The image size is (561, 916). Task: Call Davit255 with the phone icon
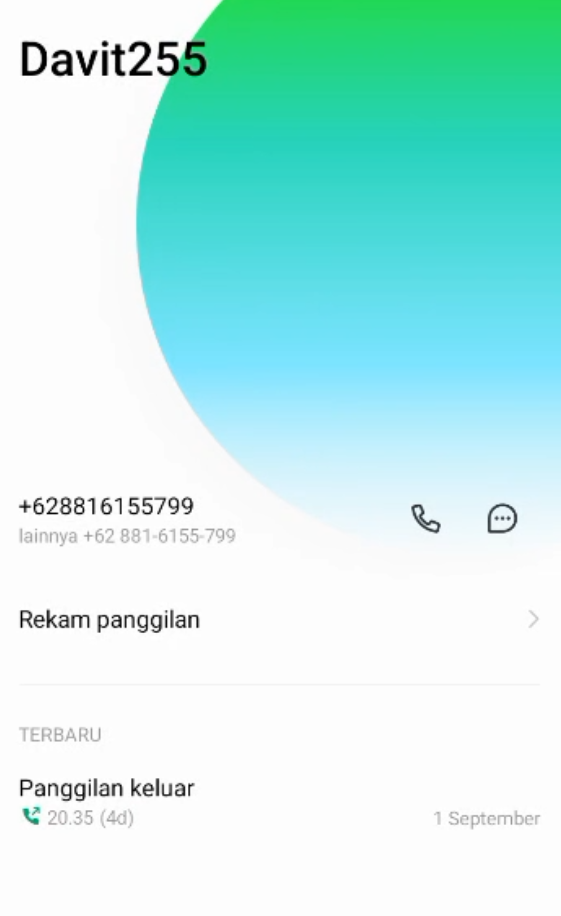pyautogui.click(x=426, y=519)
